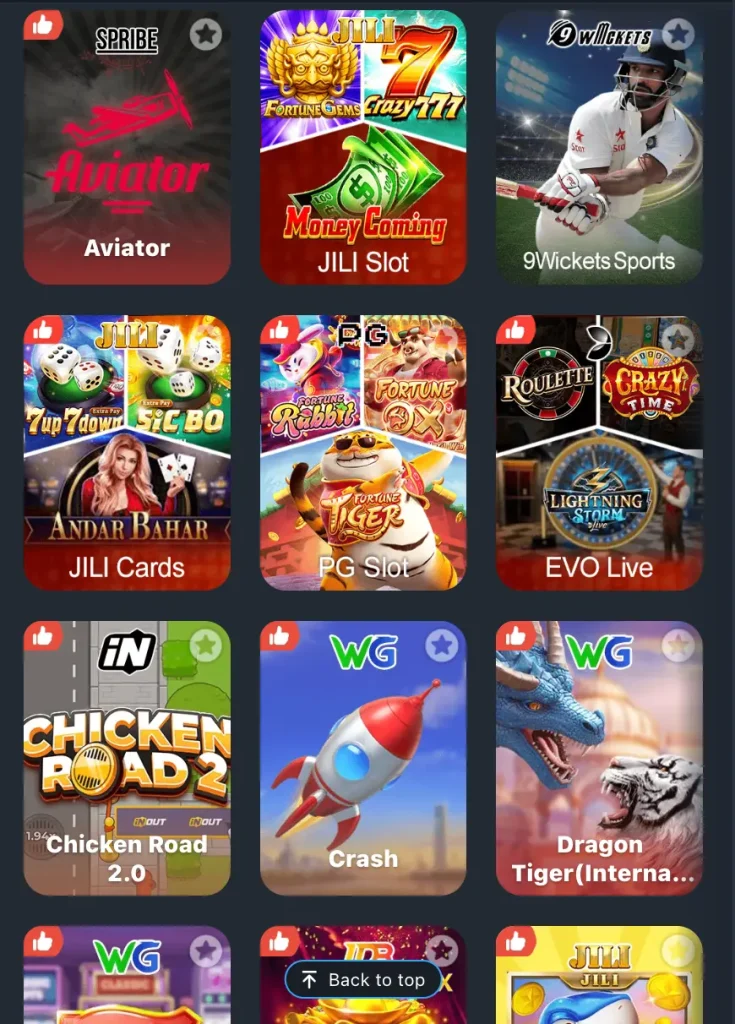Open the 9Wickets Sports tile
The height and width of the screenshot is (1024, 735).
pos(599,150)
